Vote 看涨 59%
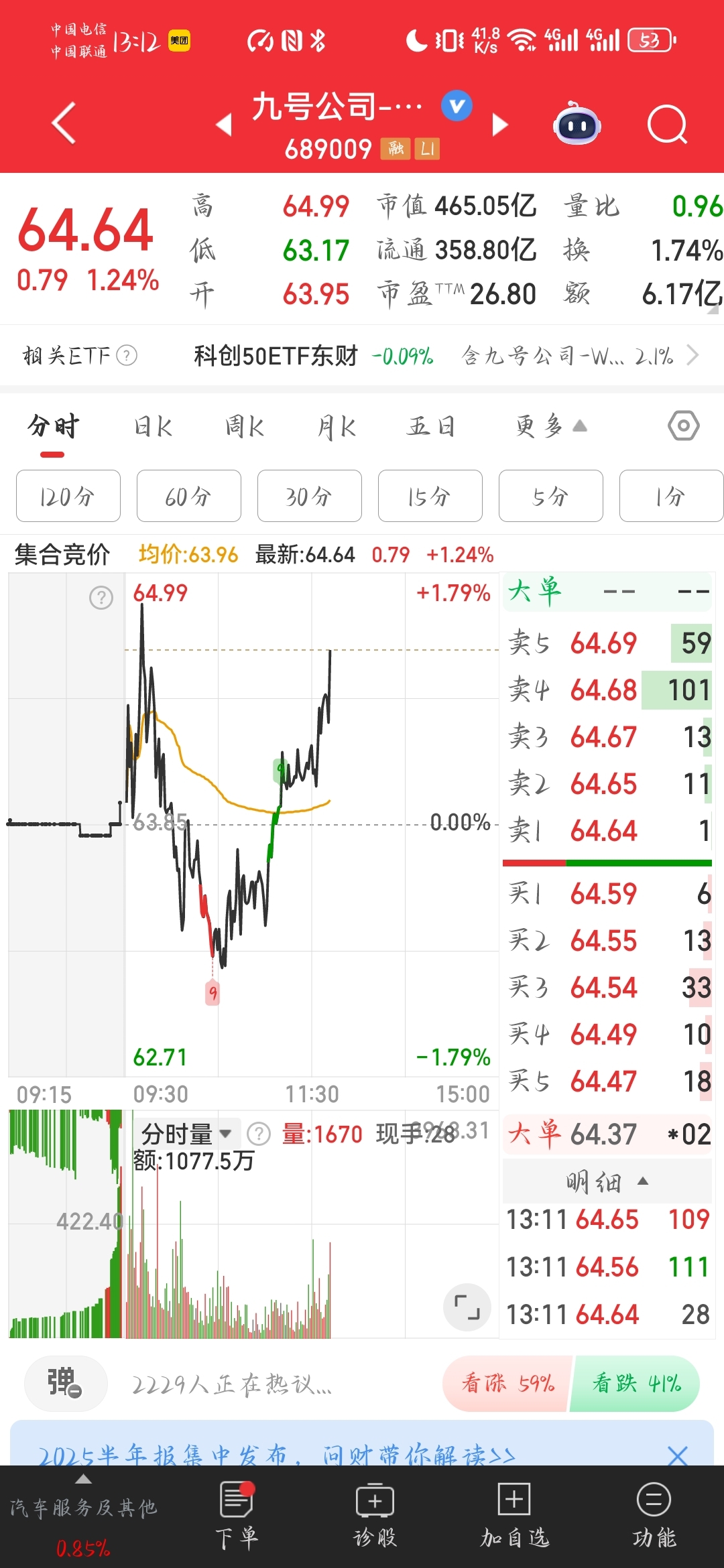724x1568 pixels. coord(507,1383)
